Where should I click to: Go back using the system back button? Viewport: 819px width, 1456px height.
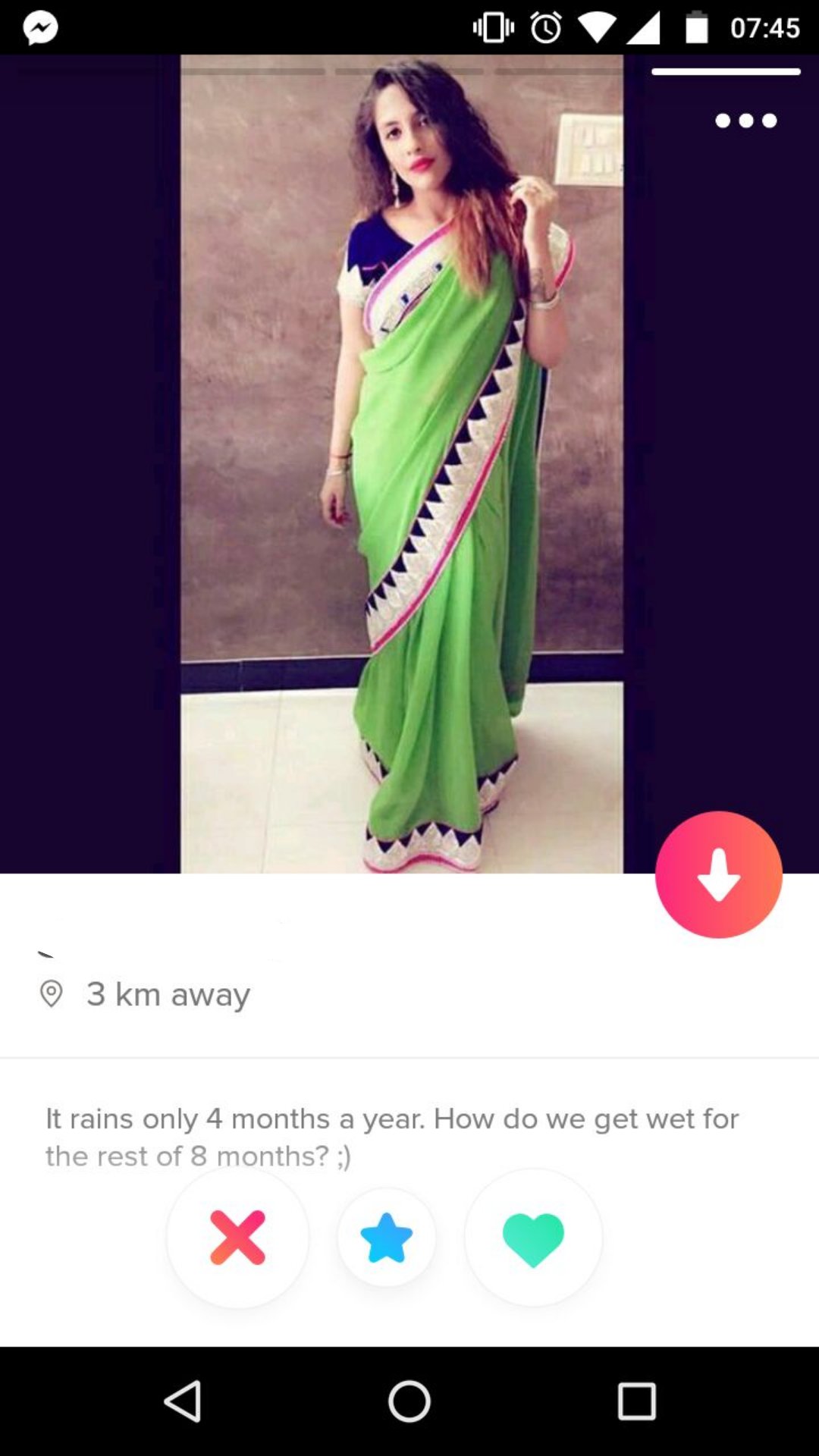tap(183, 1401)
